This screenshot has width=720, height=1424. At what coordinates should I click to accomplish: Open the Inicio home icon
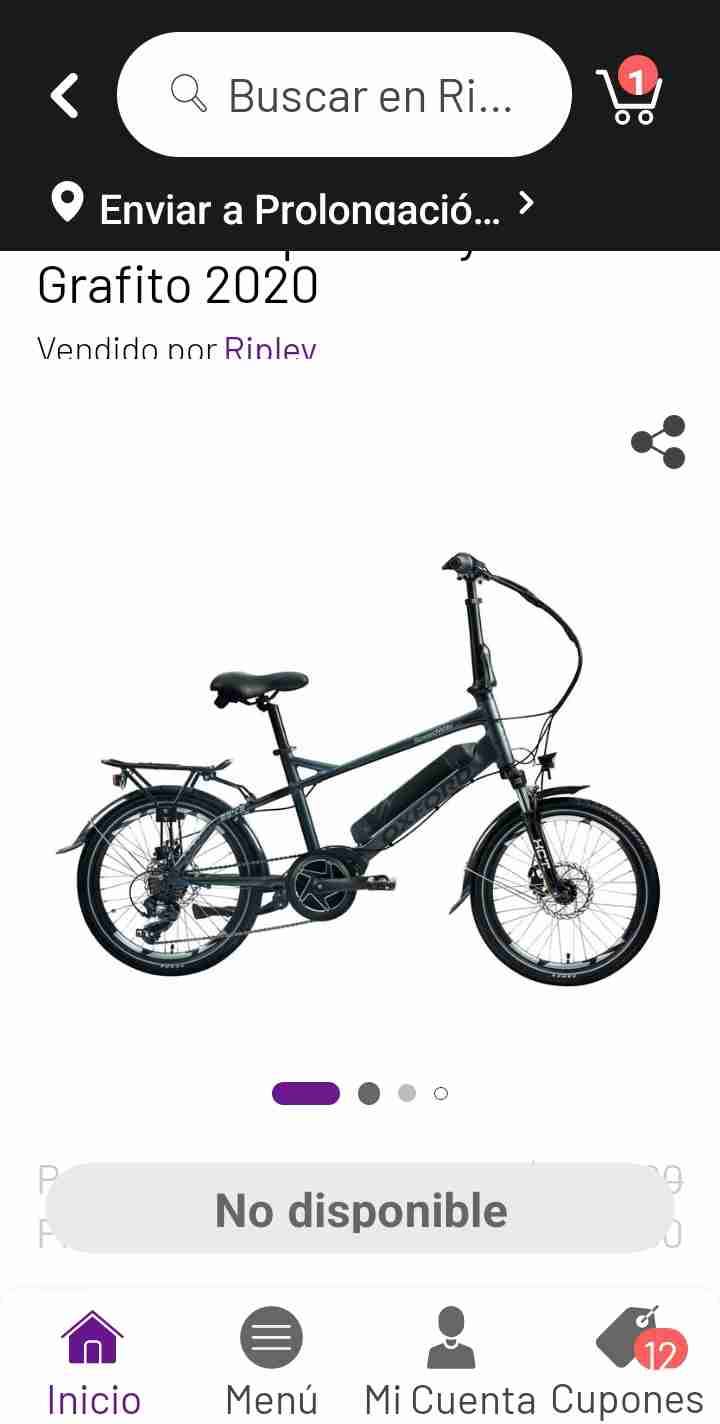tap(93, 1337)
